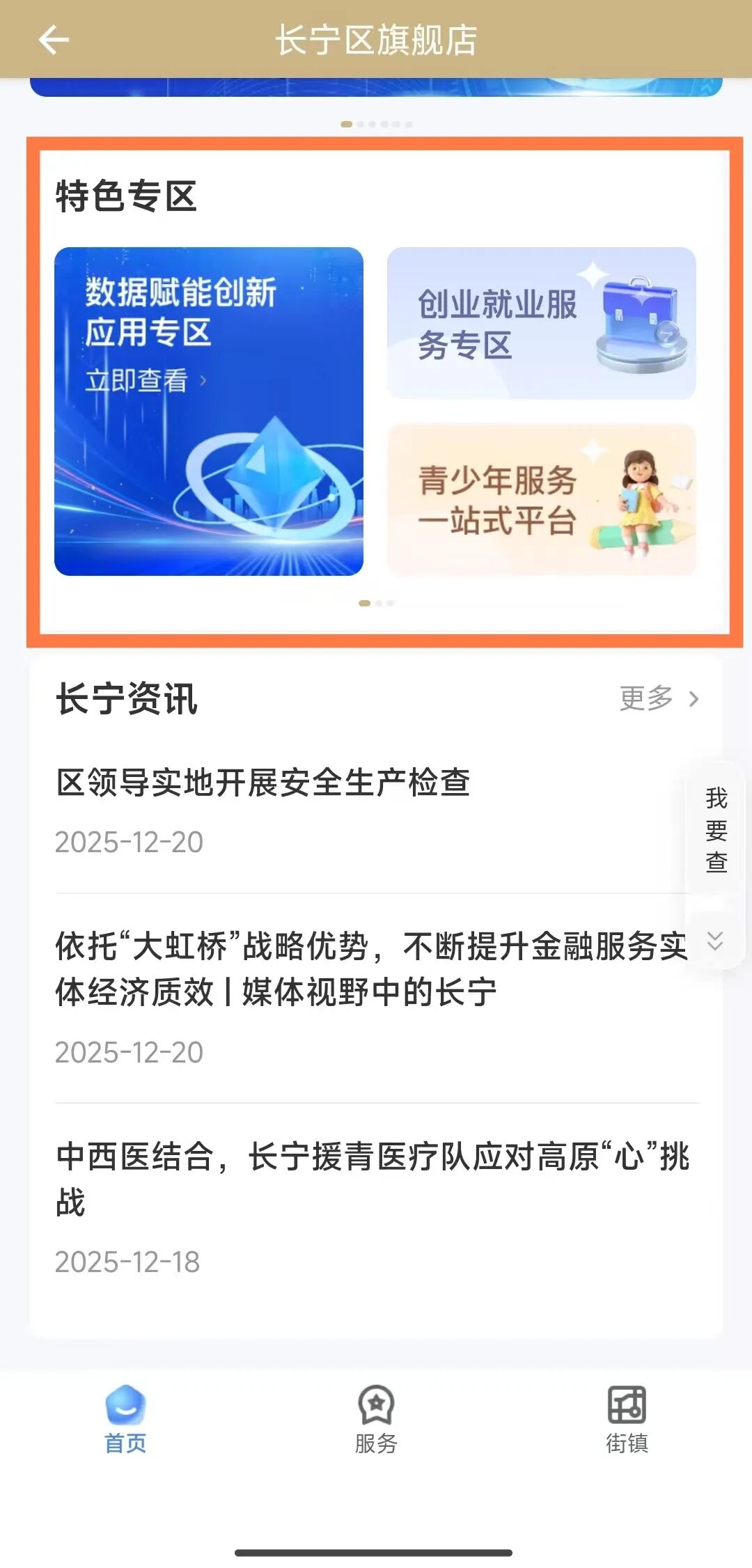
Task: Collapse the floating panel with the down chevron
Action: tap(715, 941)
